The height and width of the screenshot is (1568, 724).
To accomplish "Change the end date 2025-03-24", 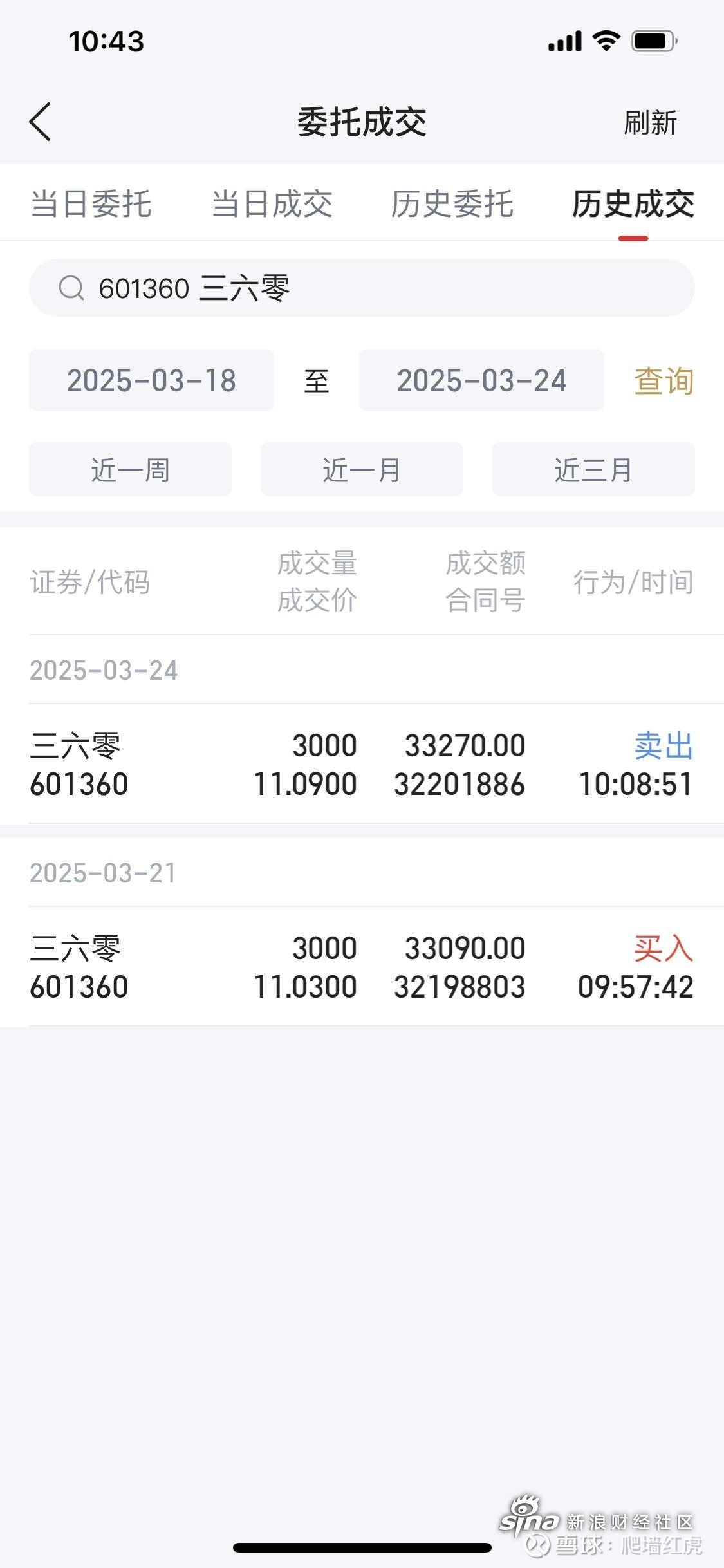I will pos(481,380).
